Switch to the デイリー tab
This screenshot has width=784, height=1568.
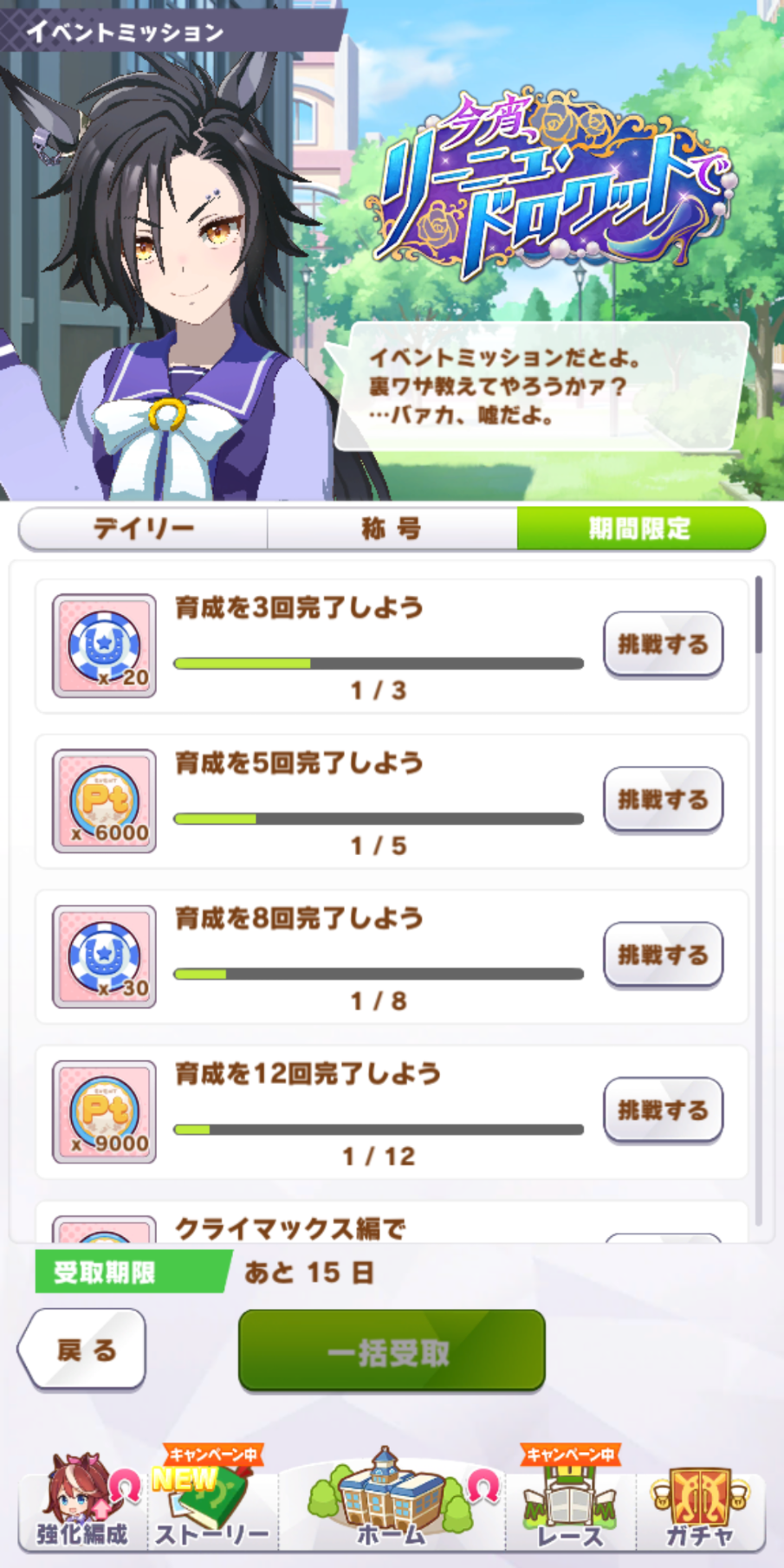coord(143,528)
